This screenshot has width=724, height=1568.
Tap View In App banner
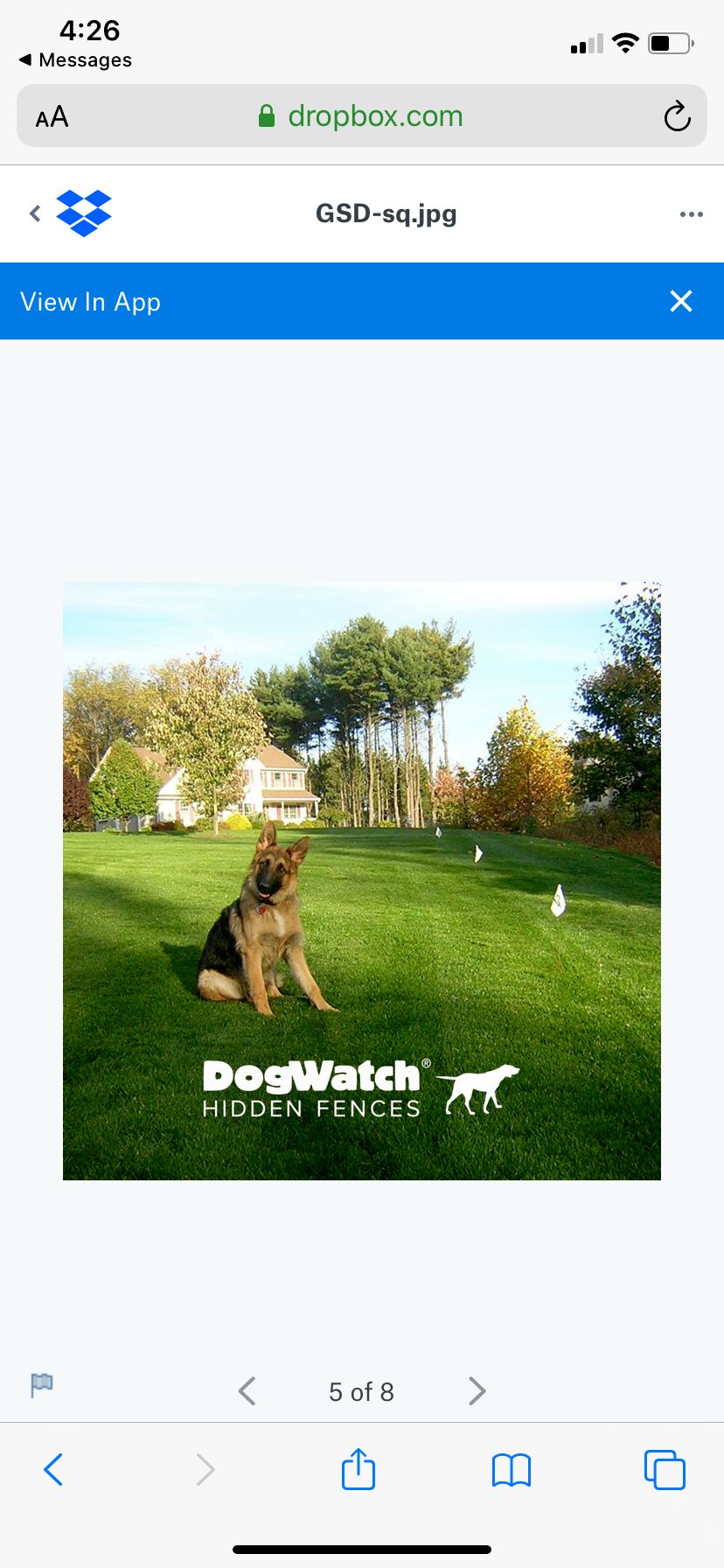[91, 302]
